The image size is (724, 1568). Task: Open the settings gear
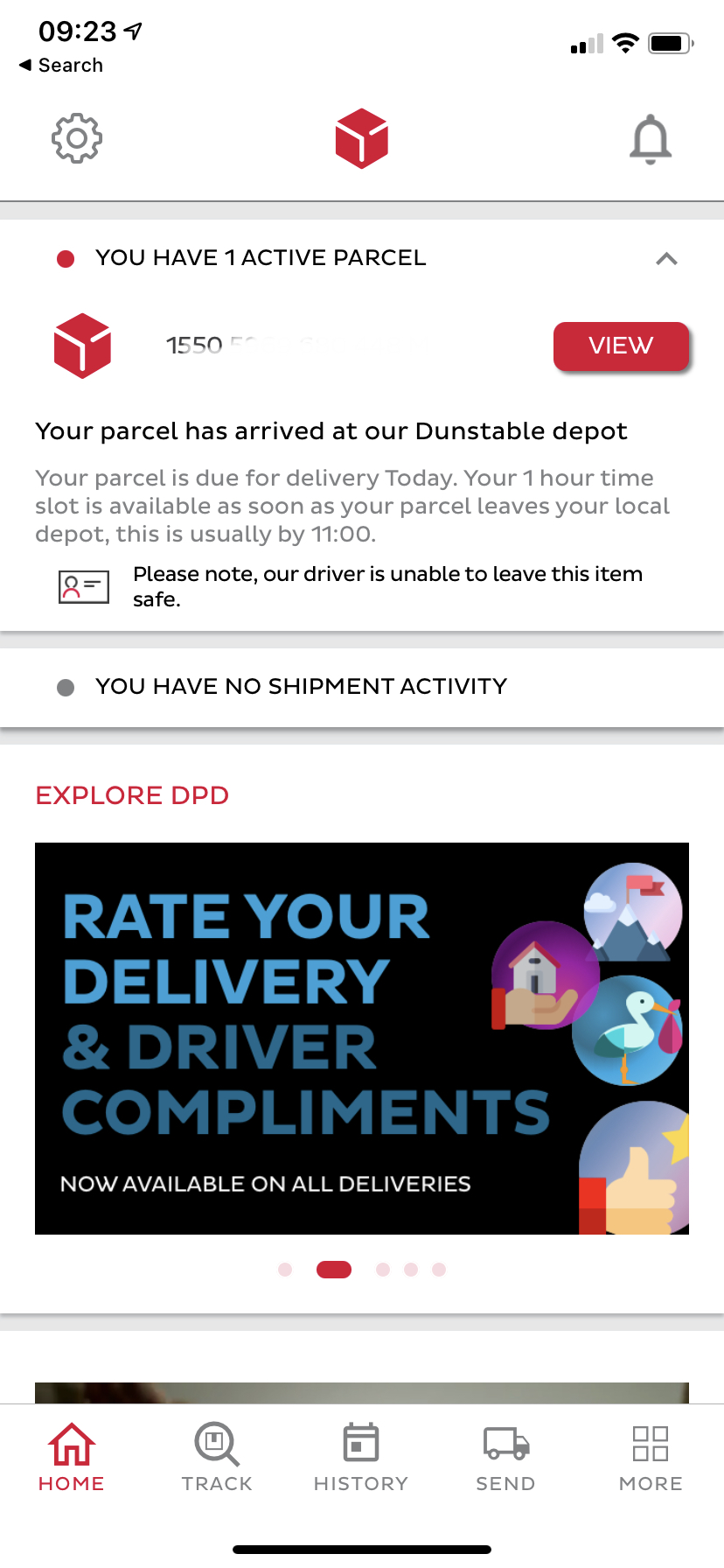pyautogui.click(x=77, y=138)
